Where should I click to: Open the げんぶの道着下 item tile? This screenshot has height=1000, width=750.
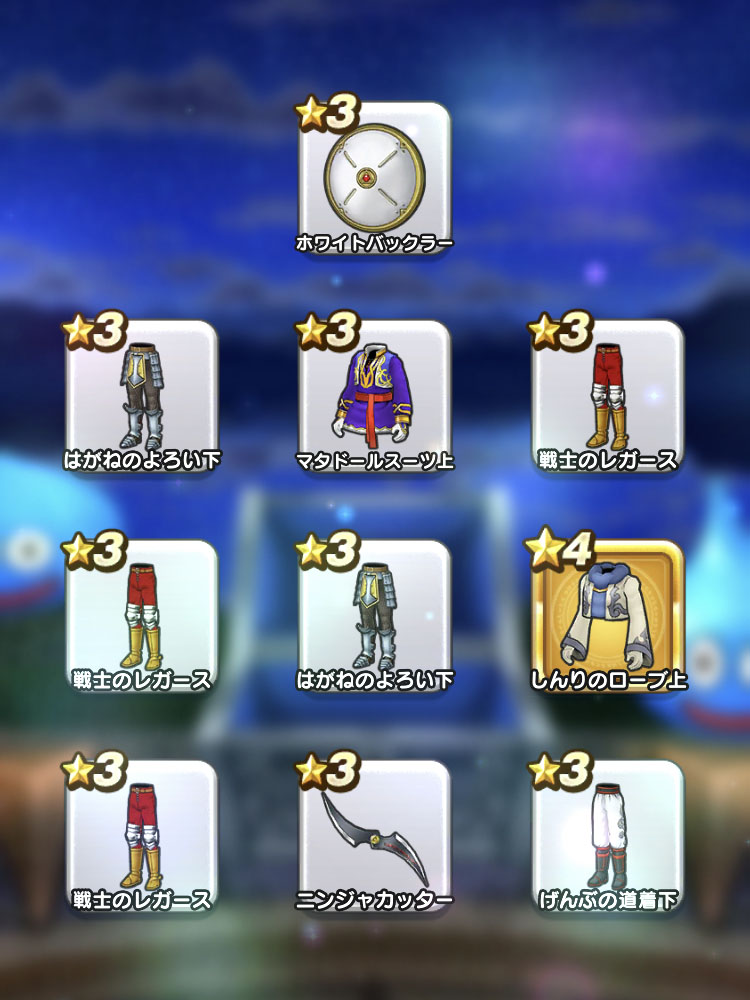click(x=608, y=836)
